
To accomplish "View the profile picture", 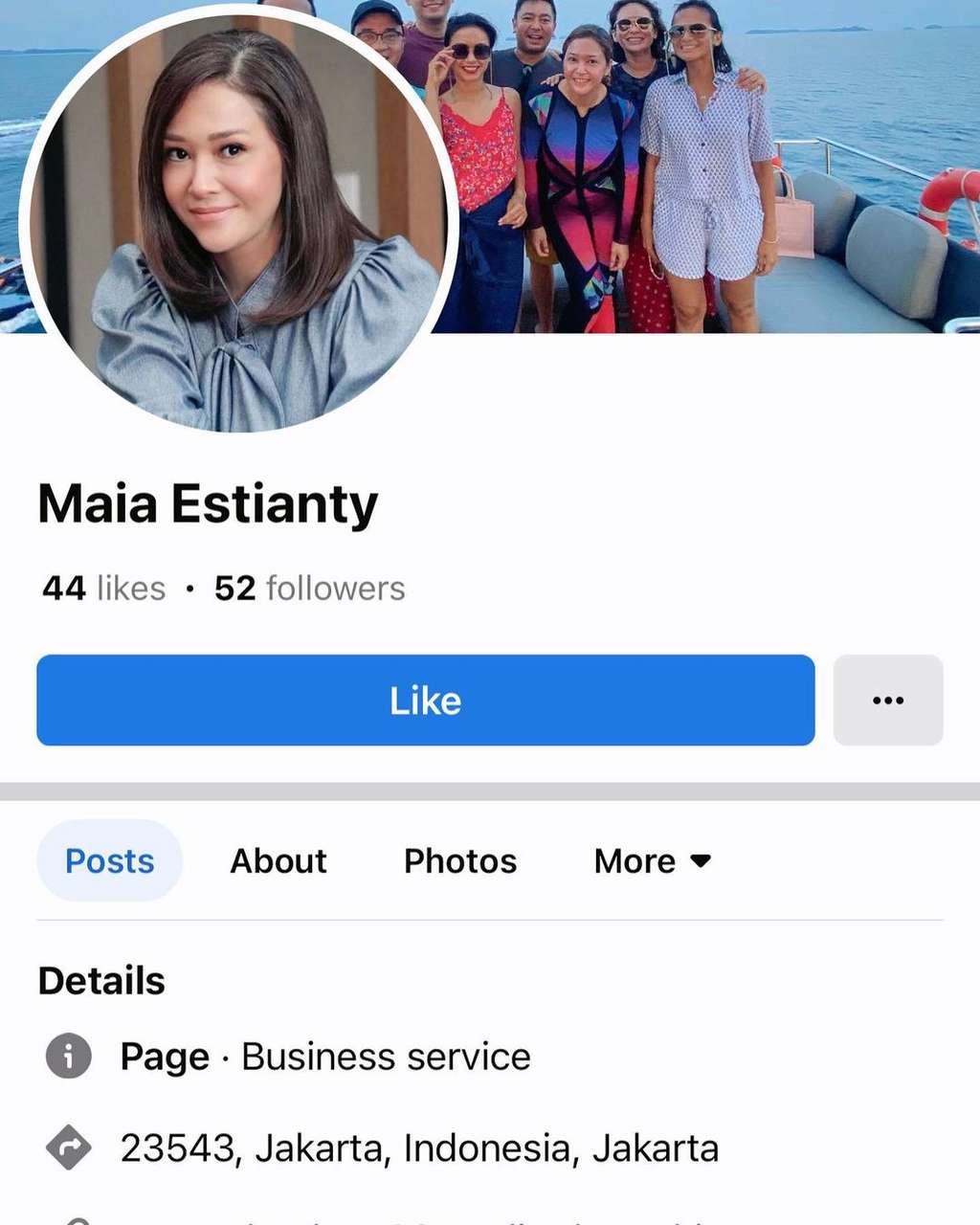I will point(239,220).
